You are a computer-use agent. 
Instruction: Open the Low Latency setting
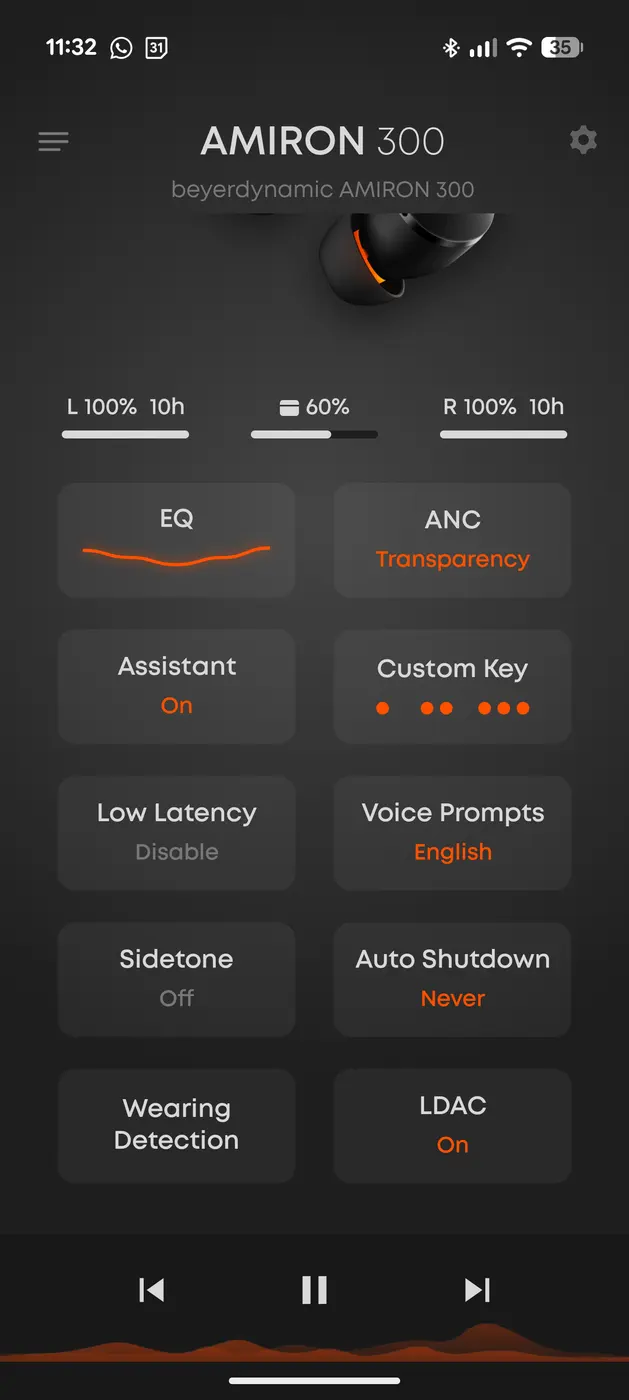click(176, 832)
